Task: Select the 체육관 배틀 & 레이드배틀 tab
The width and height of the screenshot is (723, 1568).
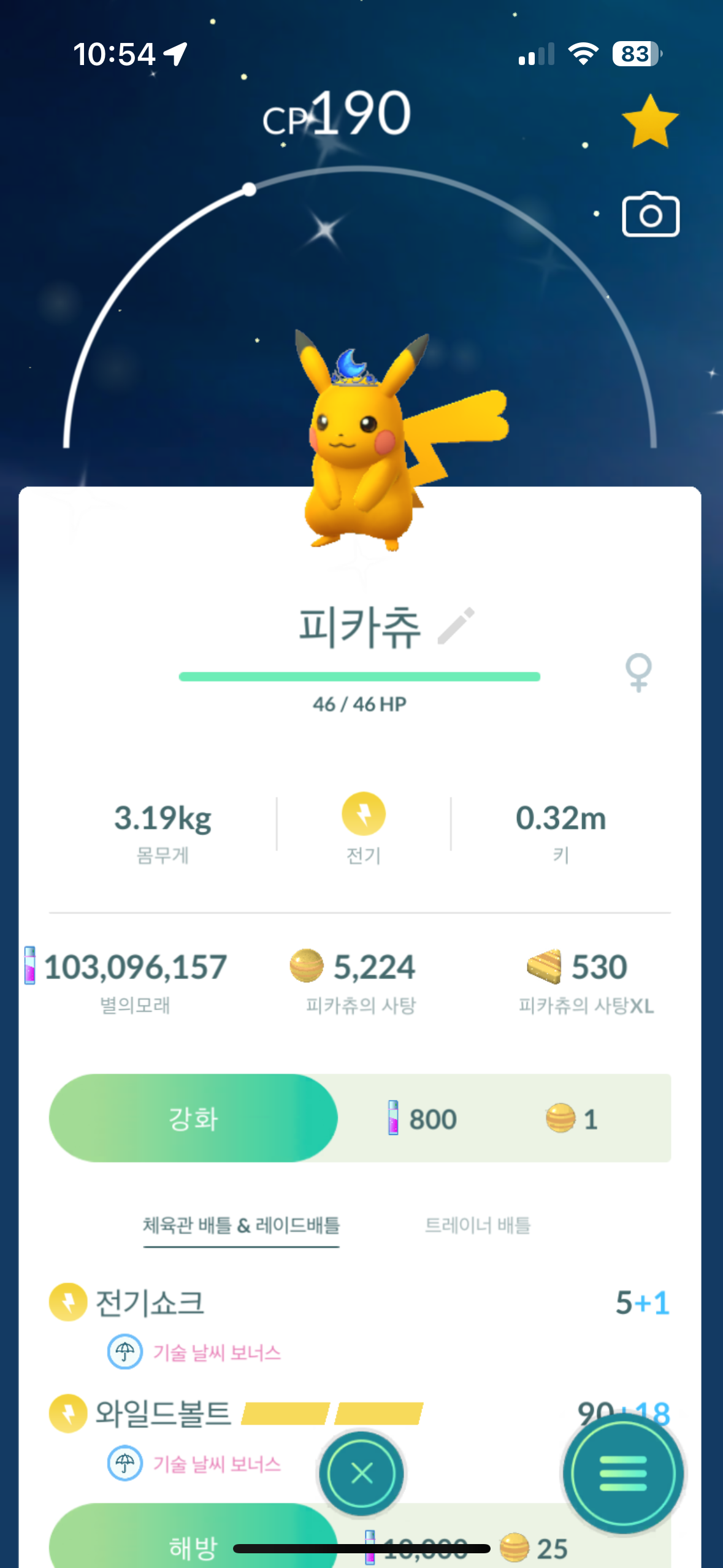Action: tap(241, 1225)
